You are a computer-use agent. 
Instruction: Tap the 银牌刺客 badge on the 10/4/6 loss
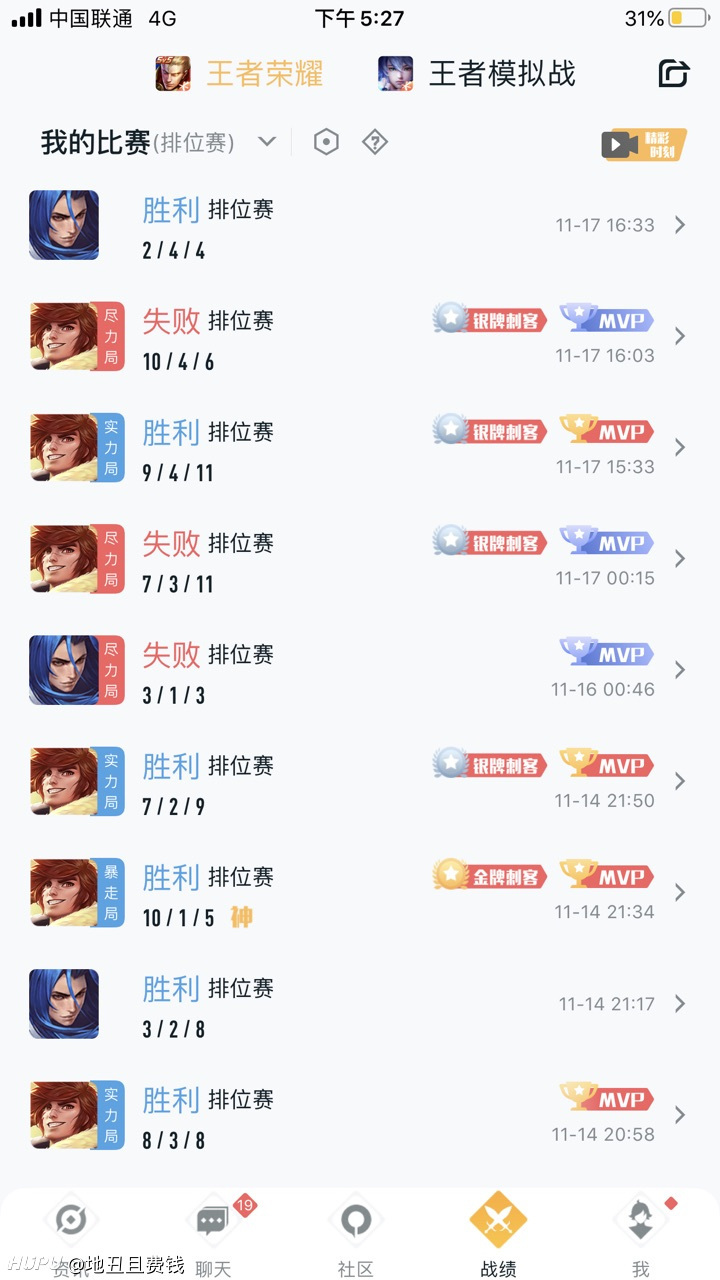[x=490, y=319]
